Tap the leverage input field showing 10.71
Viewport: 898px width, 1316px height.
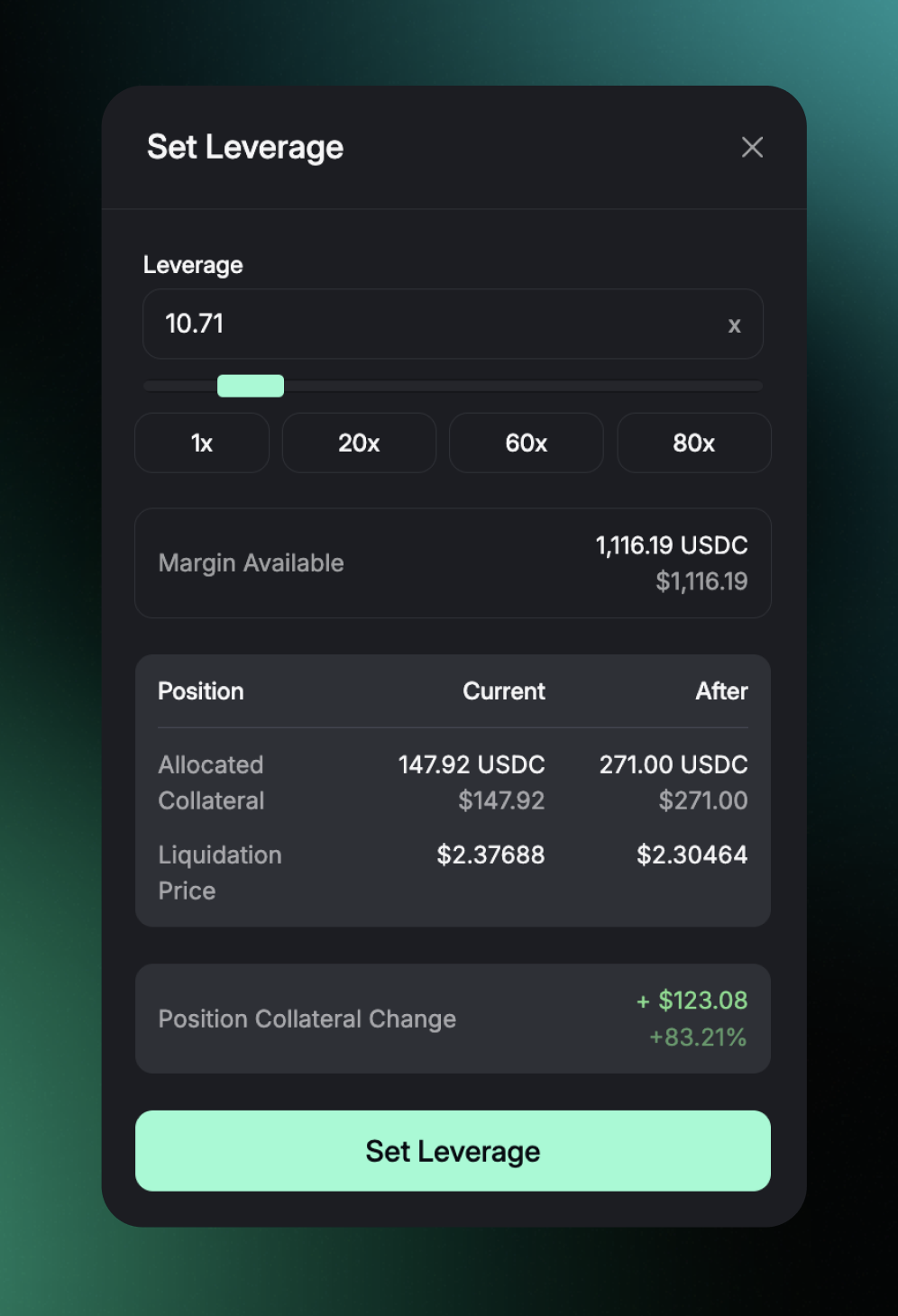pos(433,324)
